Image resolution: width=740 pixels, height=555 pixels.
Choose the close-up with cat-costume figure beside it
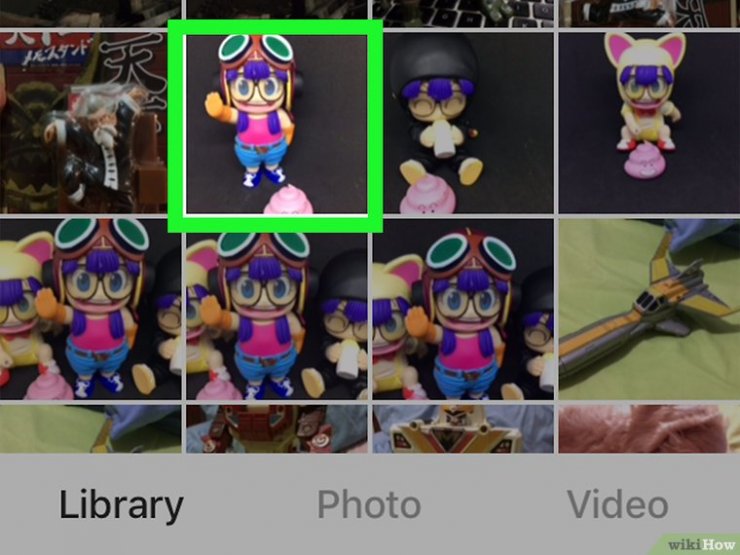click(x=90, y=310)
